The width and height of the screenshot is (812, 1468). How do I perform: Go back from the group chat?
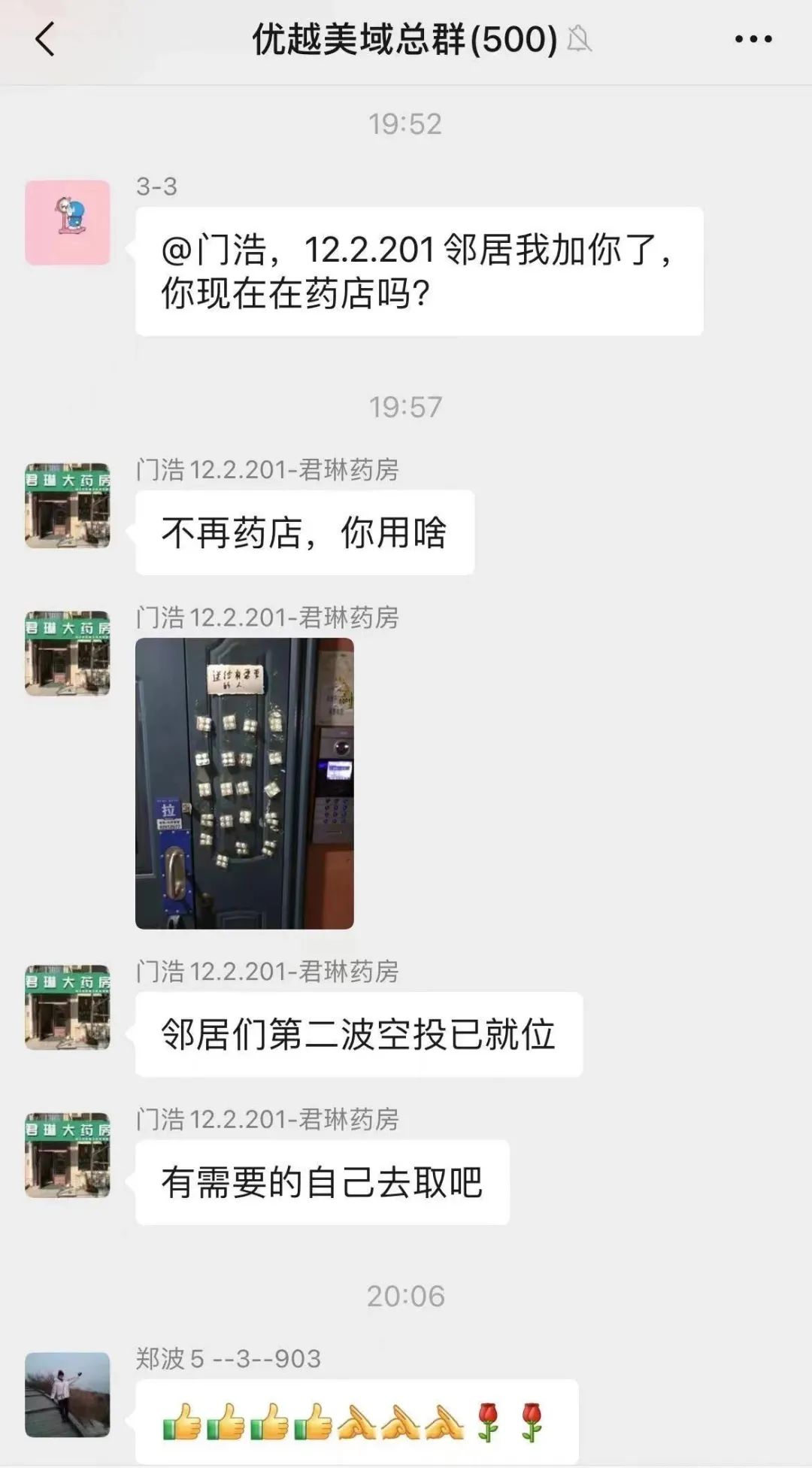pyautogui.click(x=45, y=39)
